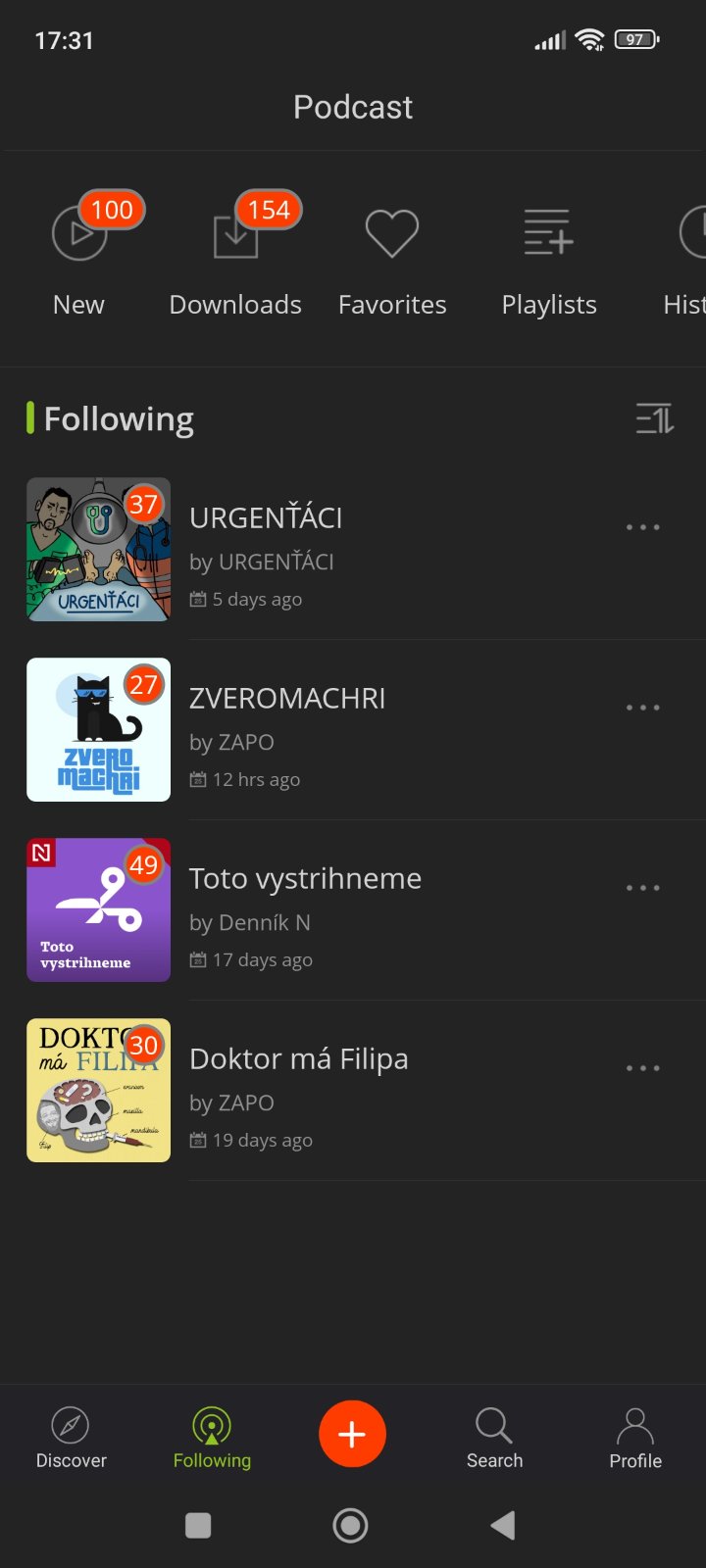The height and width of the screenshot is (1568, 706).
Task: Switch to the Discover tab
Action: [71, 1437]
